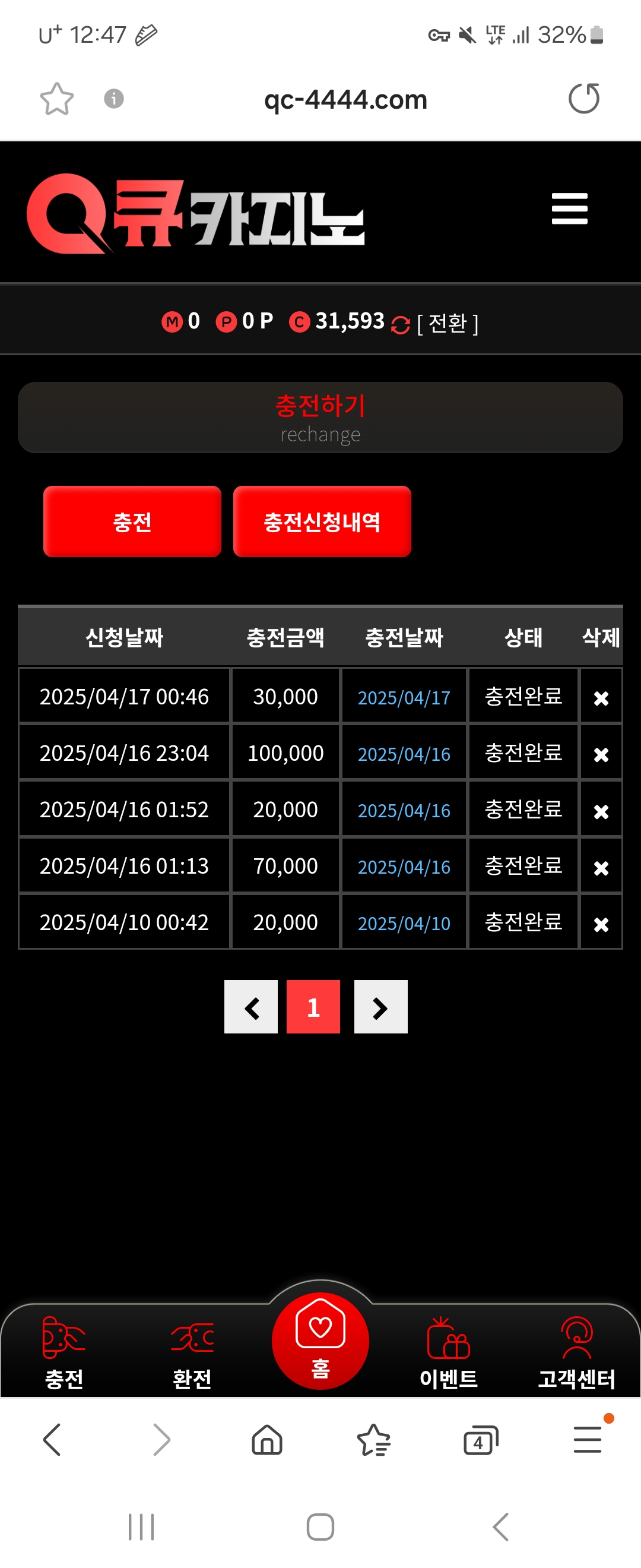The image size is (641, 1568).
Task: Switch to the 환전 tab
Action: coord(192,1352)
